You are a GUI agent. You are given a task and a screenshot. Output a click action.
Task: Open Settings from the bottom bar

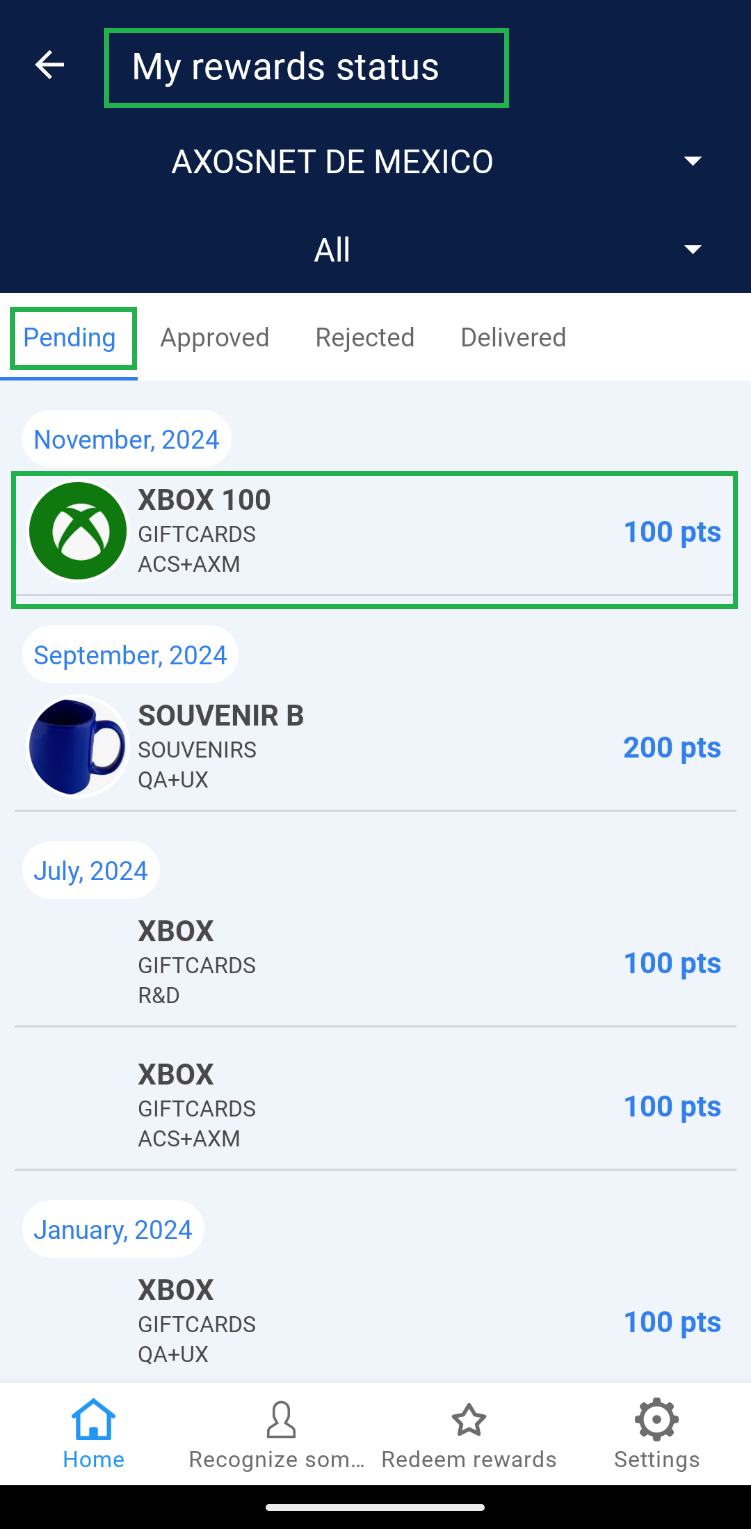tap(656, 1435)
